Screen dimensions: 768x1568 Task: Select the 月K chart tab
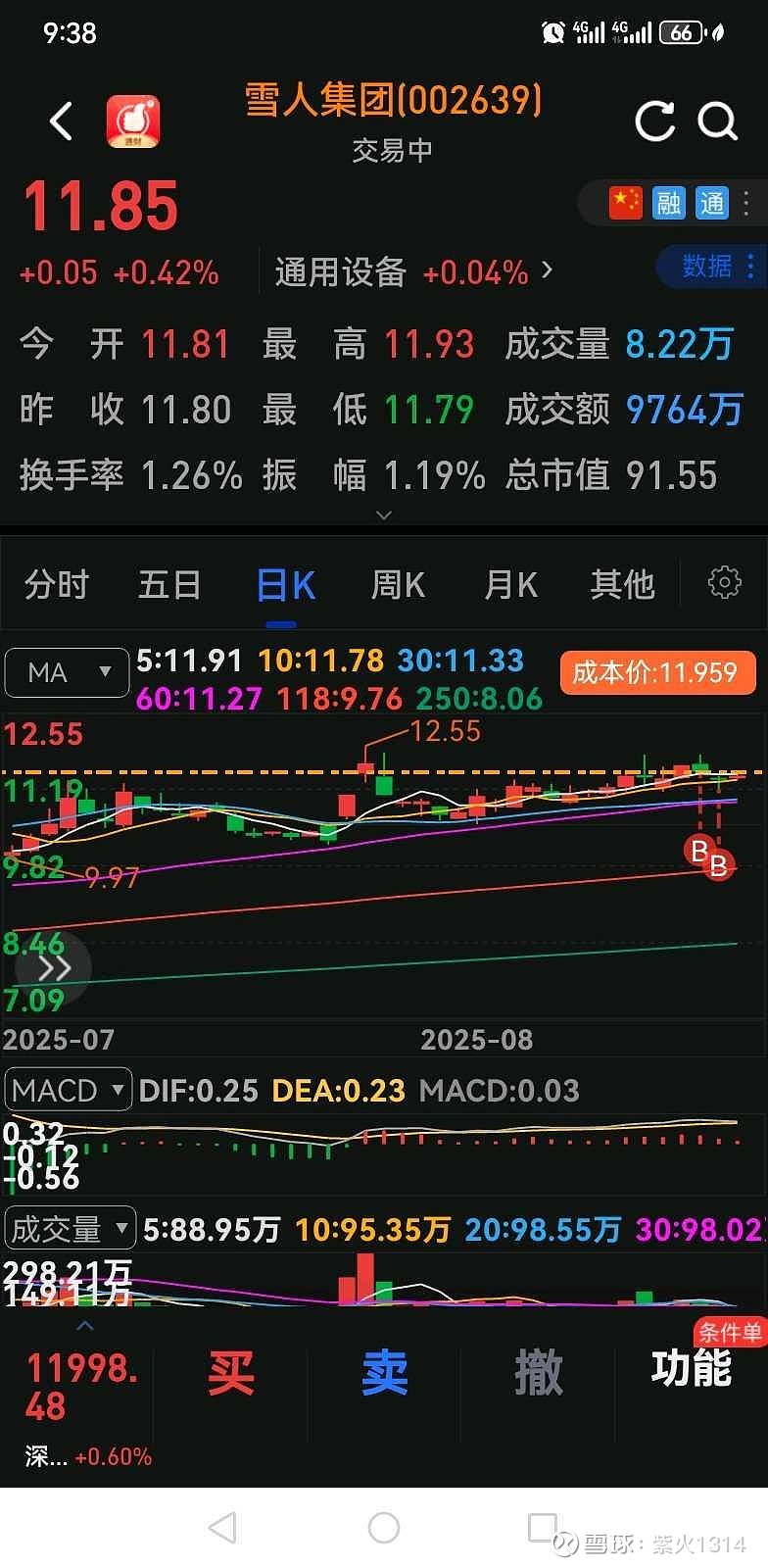(x=510, y=585)
